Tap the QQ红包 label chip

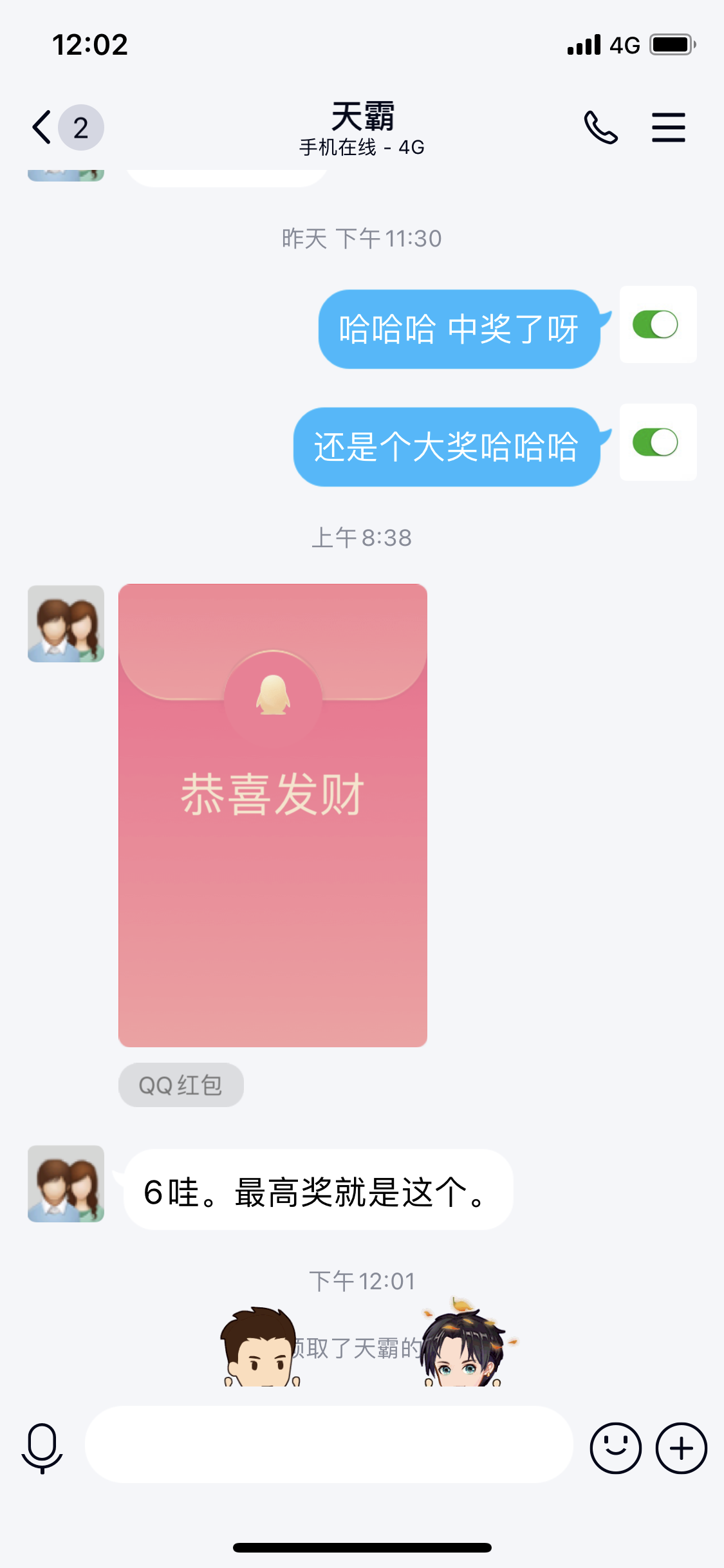181,1085
